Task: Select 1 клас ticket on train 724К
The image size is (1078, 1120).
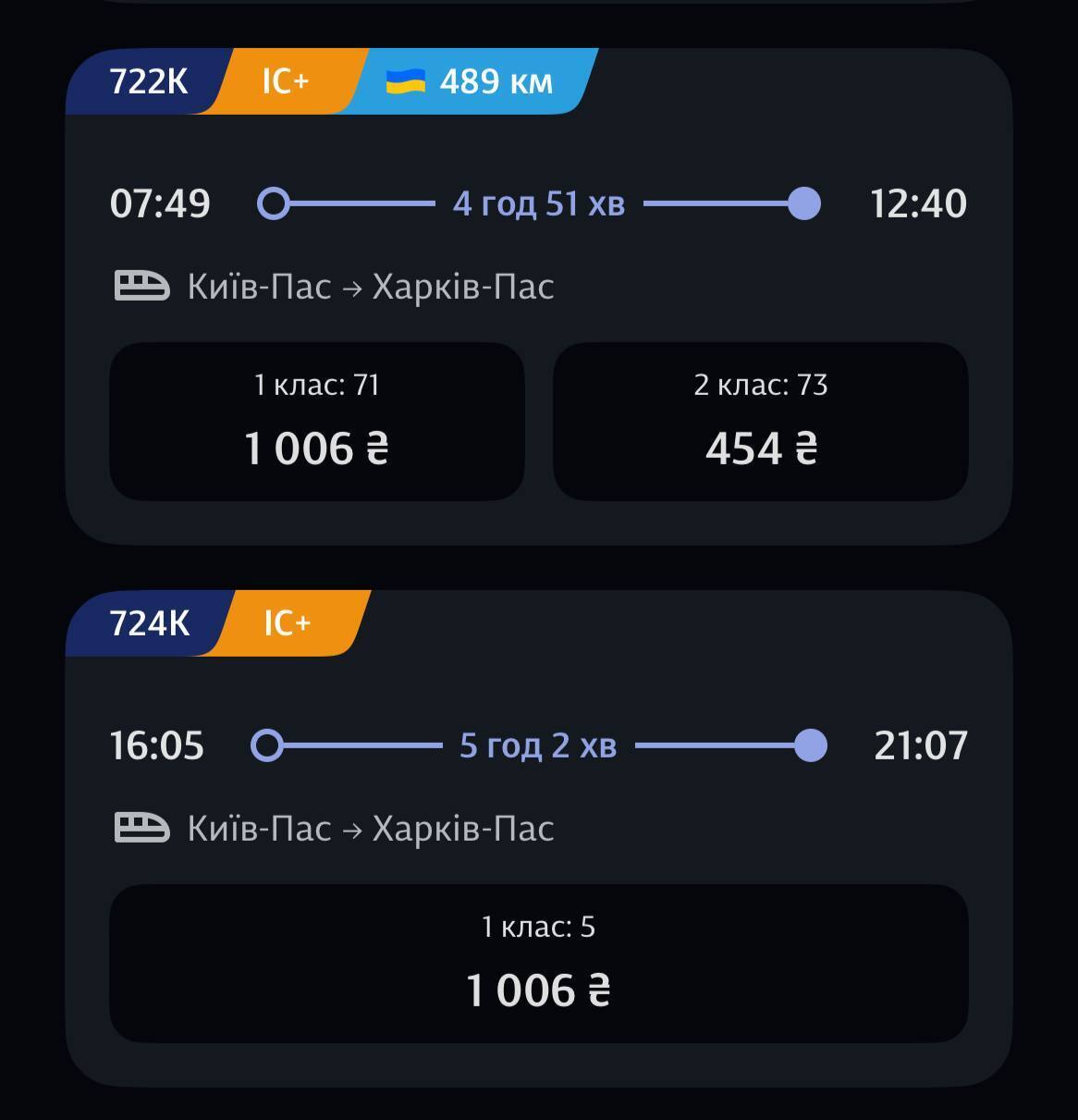Action: (539, 964)
